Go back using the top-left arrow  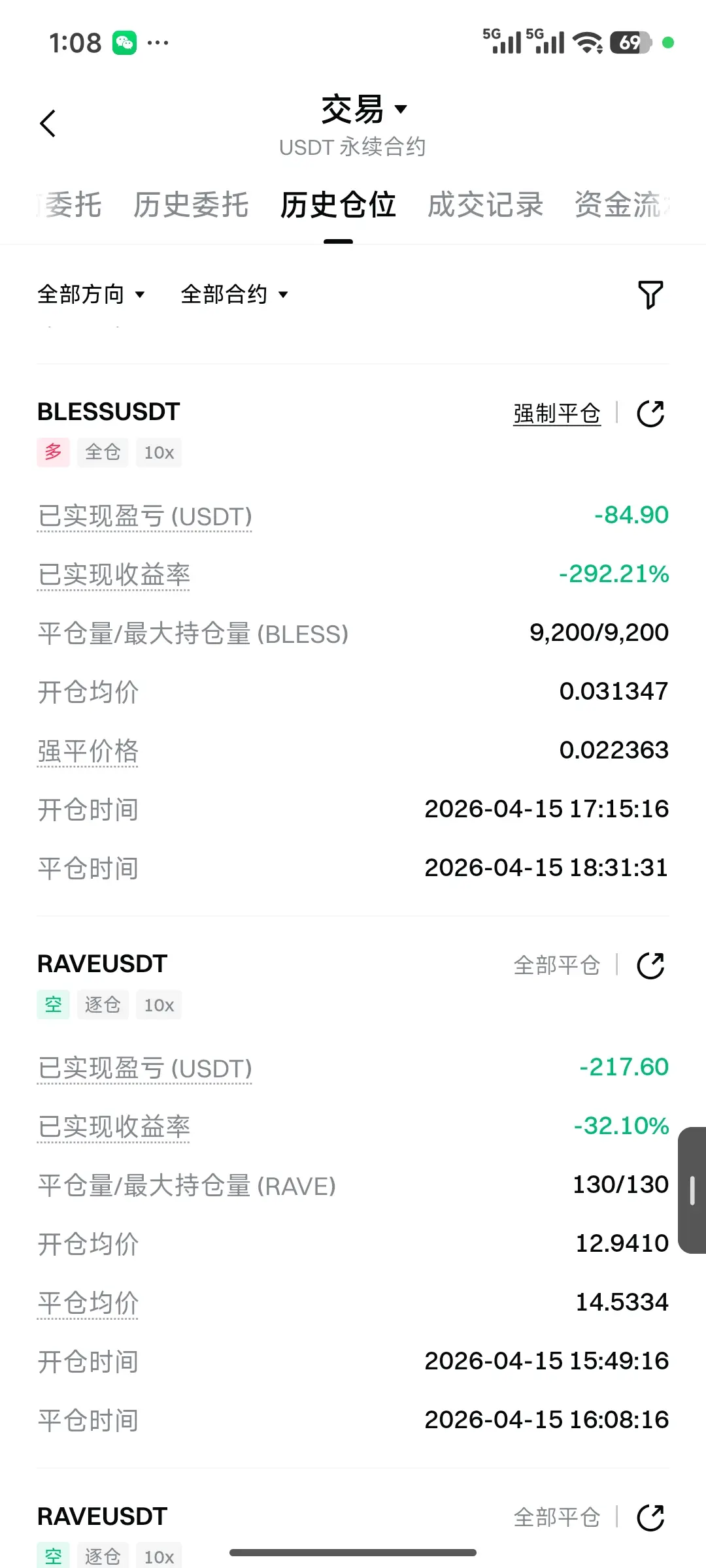[48, 123]
